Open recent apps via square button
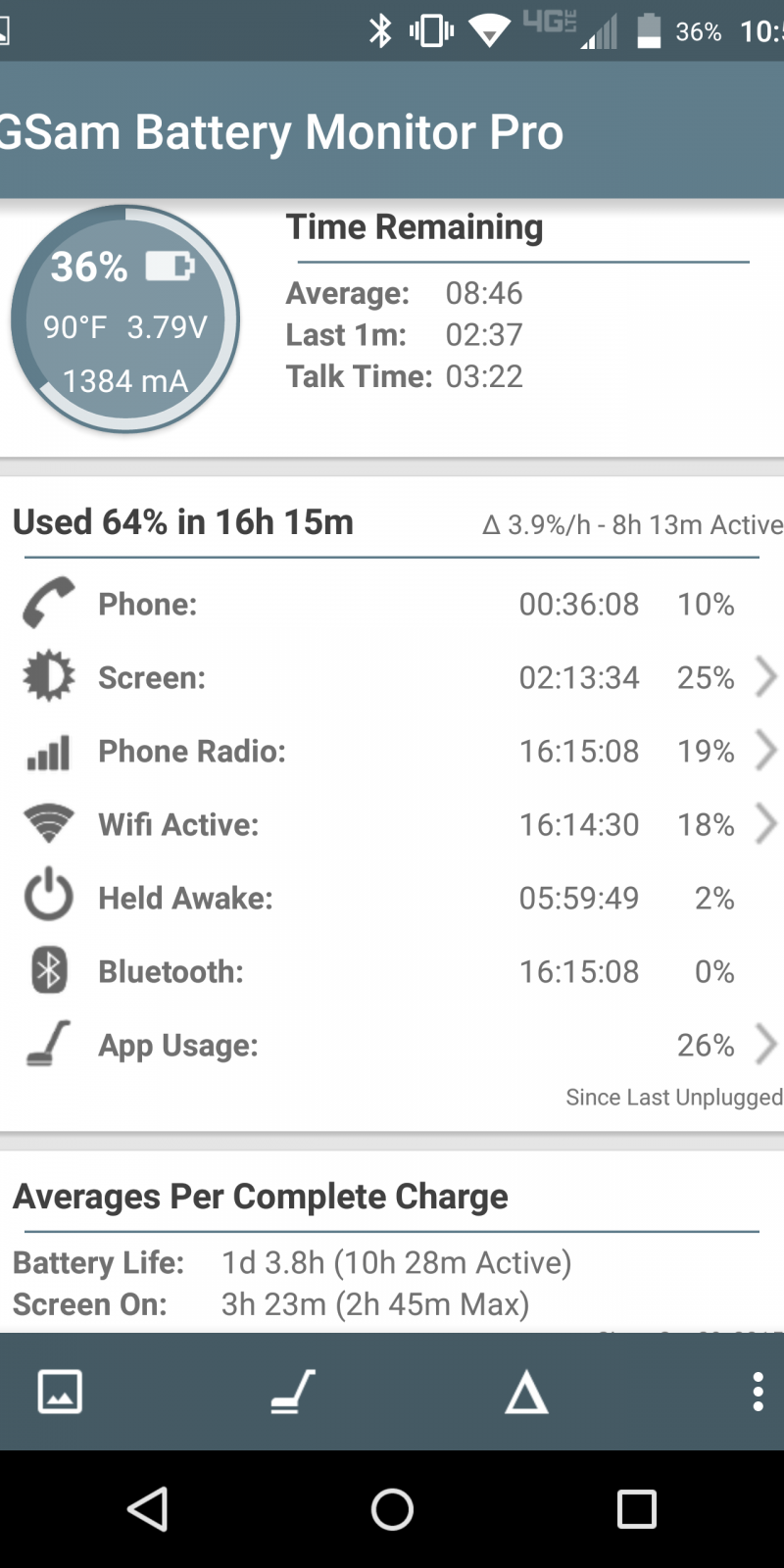 (x=636, y=1509)
